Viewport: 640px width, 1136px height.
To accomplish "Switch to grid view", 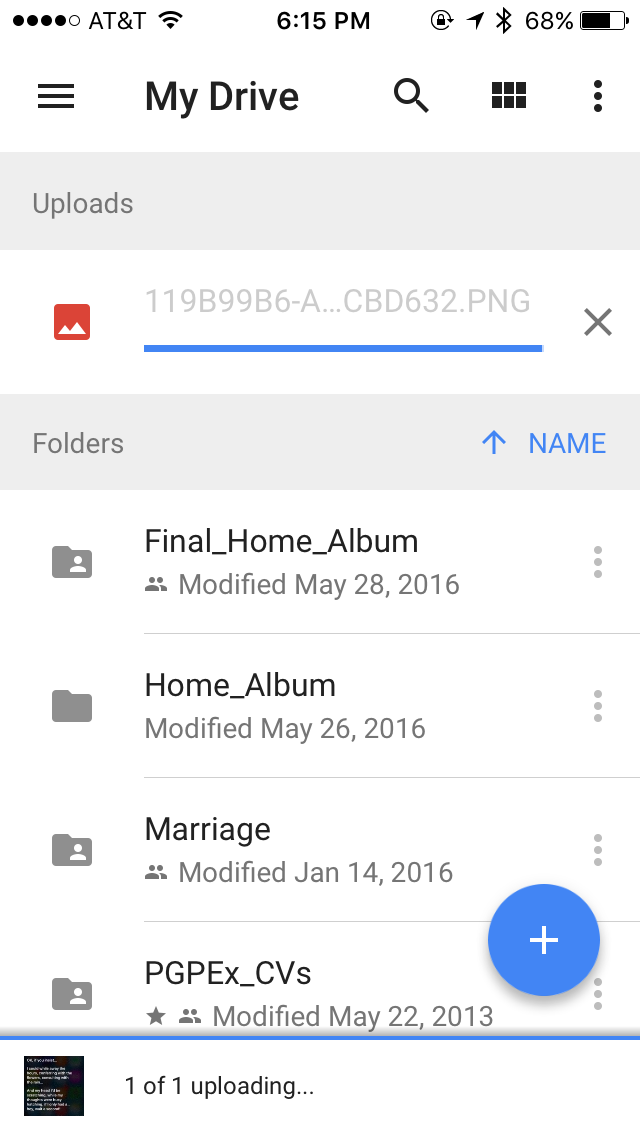I will pos(509,96).
